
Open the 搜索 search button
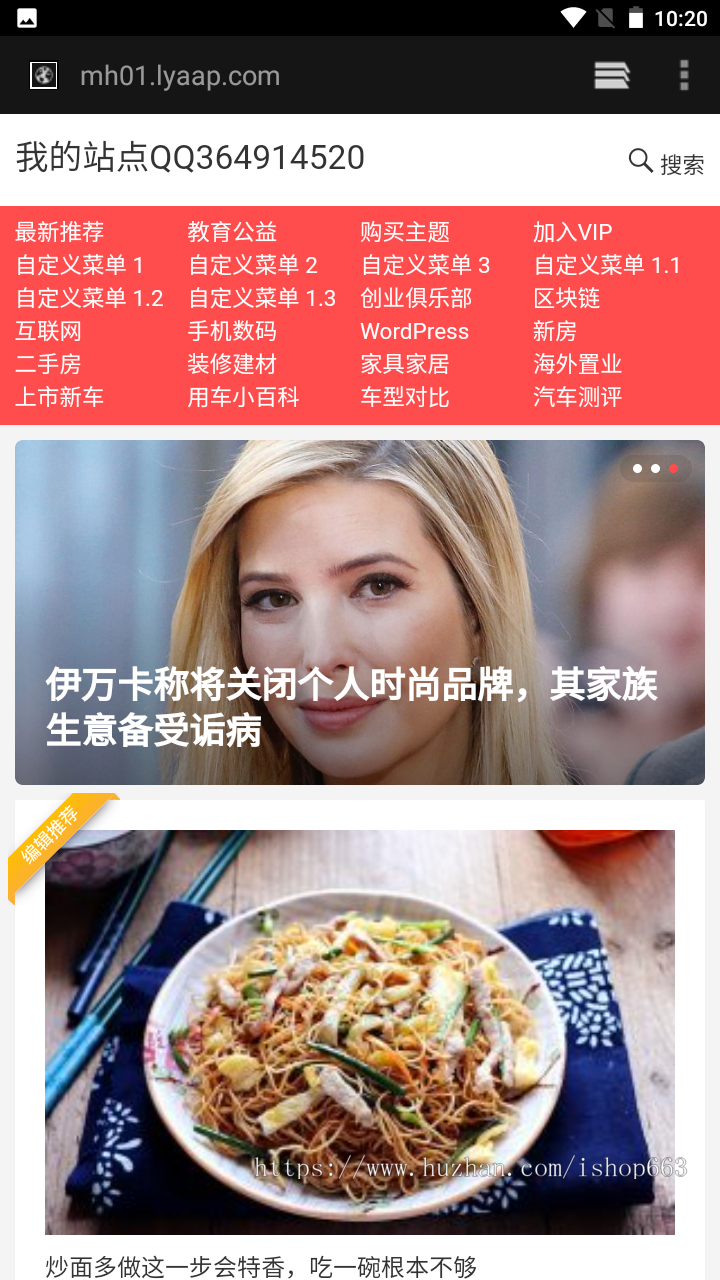[x=666, y=163]
